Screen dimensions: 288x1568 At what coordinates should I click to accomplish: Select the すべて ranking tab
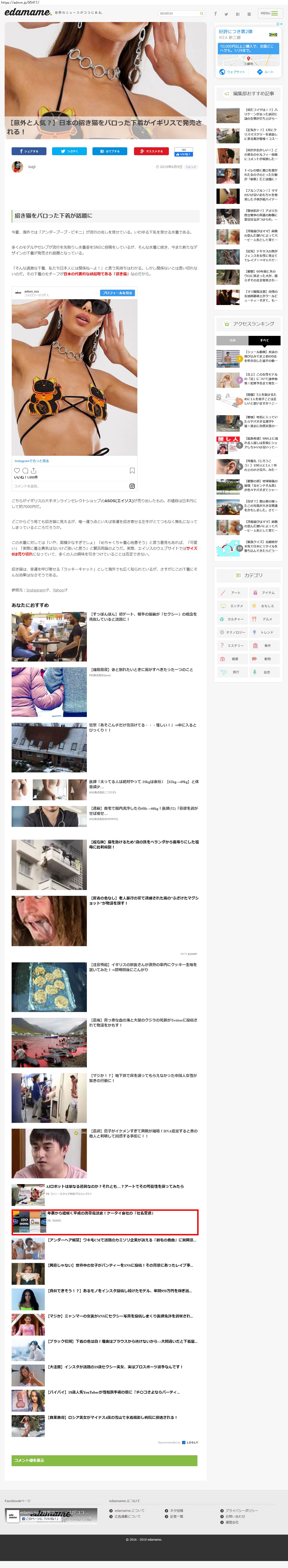point(264,340)
